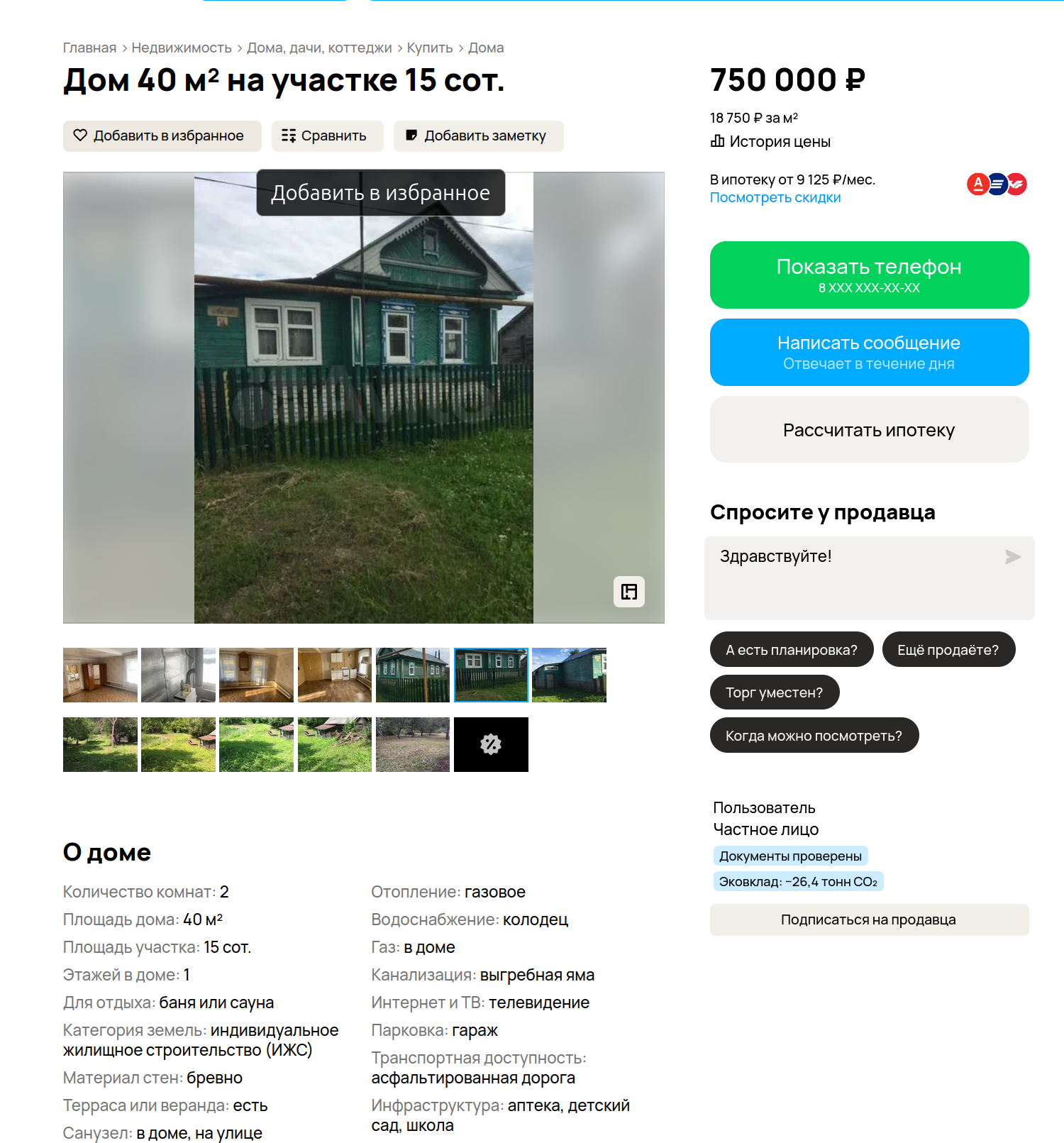Open Рассчитать ипотеку calculator
This screenshot has height=1143, width=1064.
coord(869,430)
